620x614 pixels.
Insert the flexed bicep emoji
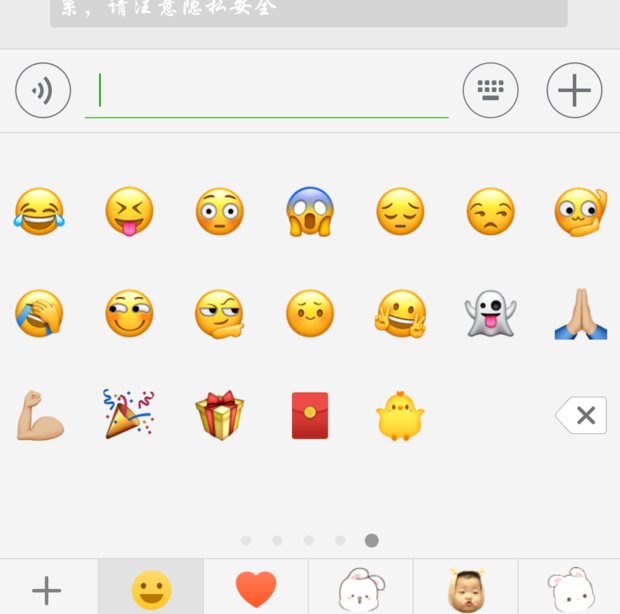39,416
